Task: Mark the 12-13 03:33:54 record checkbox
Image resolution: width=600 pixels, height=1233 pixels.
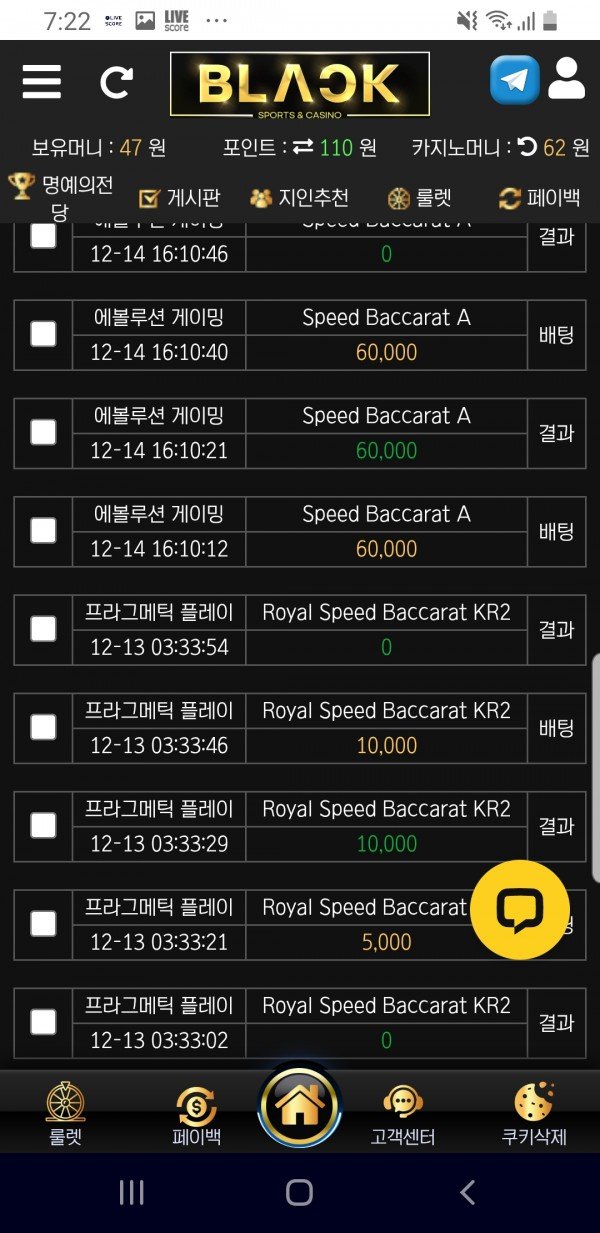Action: [x=43, y=629]
